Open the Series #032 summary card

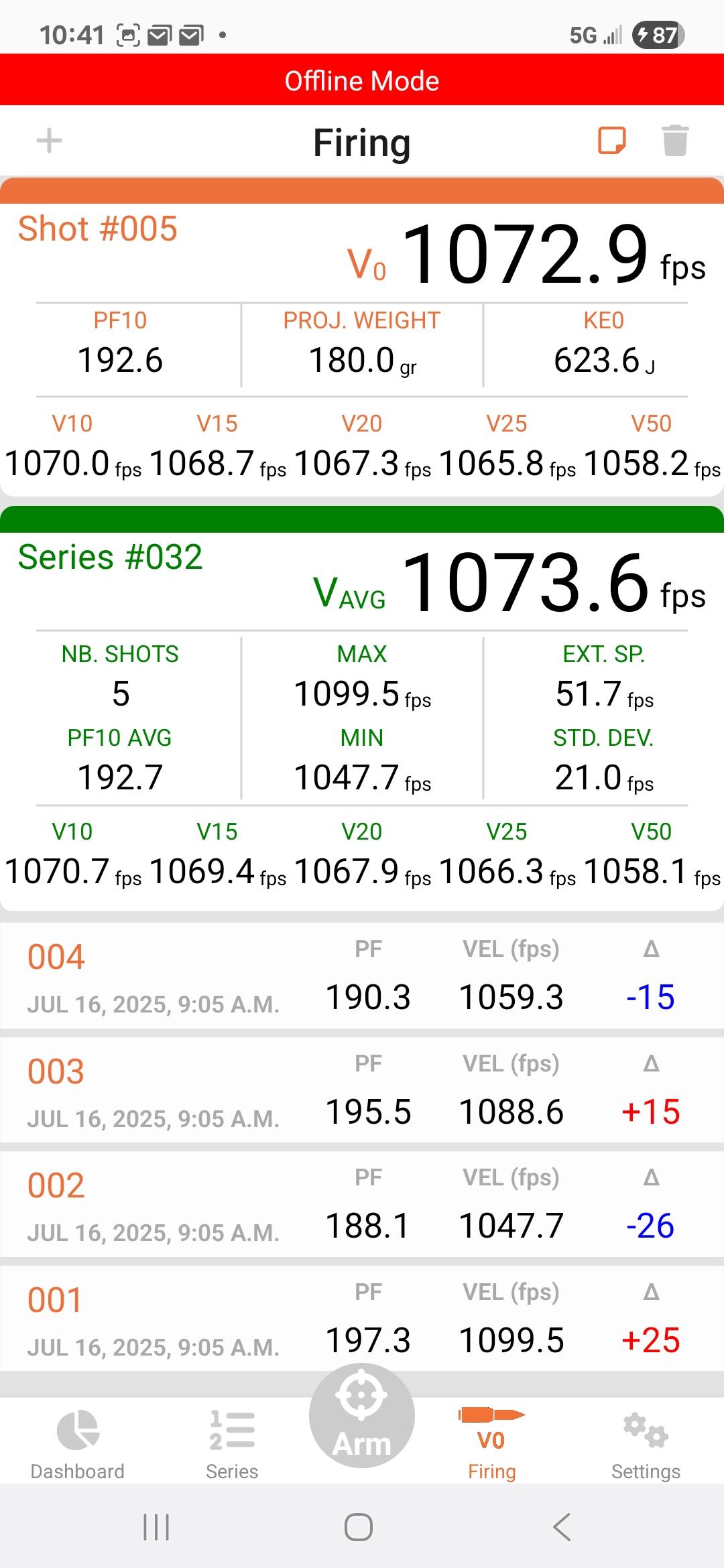pyautogui.click(x=362, y=709)
